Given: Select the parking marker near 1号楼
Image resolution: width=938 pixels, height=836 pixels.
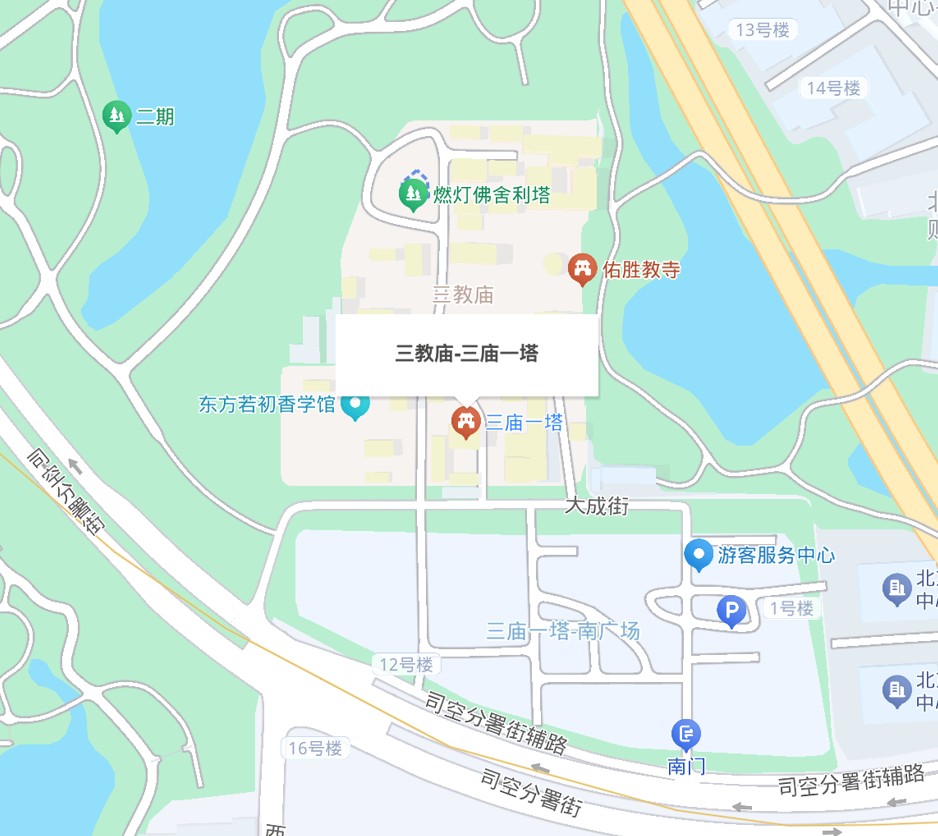Looking at the screenshot, I should pos(733,609).
